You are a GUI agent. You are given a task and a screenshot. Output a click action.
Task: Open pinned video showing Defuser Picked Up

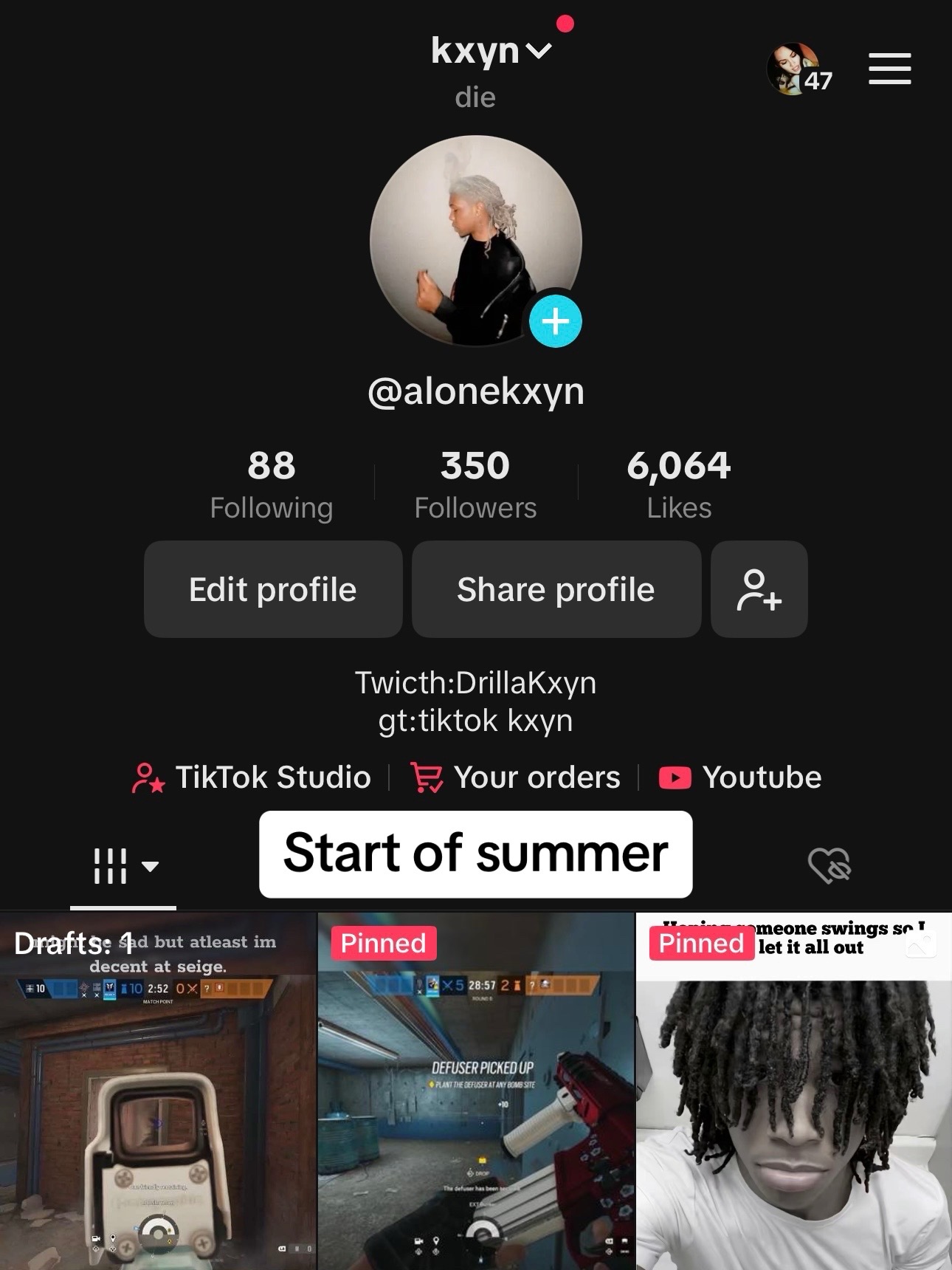tap(475, 1093)
